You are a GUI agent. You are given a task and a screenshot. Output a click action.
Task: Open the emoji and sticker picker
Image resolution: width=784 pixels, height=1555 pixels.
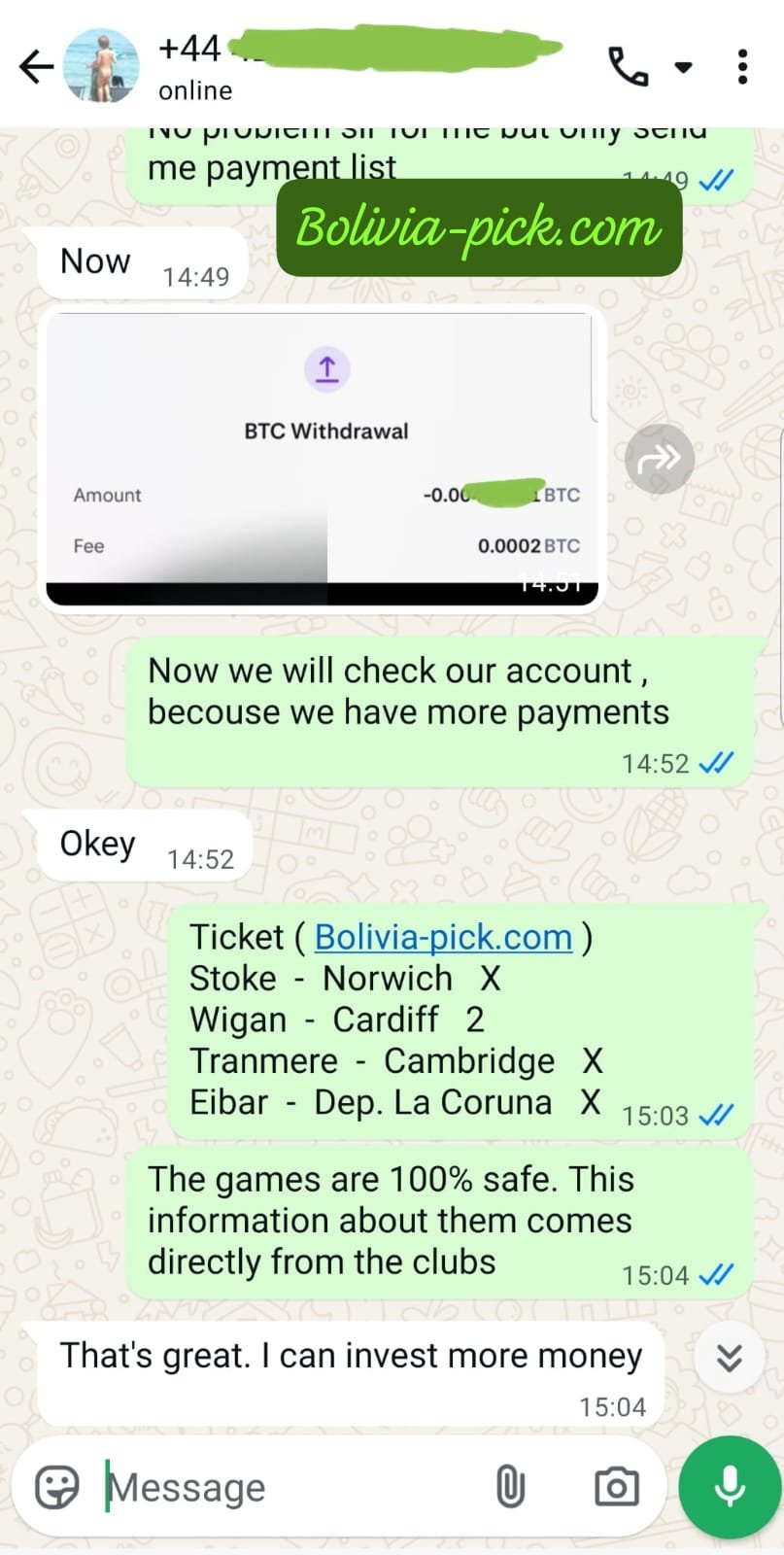pos(56,1487)
